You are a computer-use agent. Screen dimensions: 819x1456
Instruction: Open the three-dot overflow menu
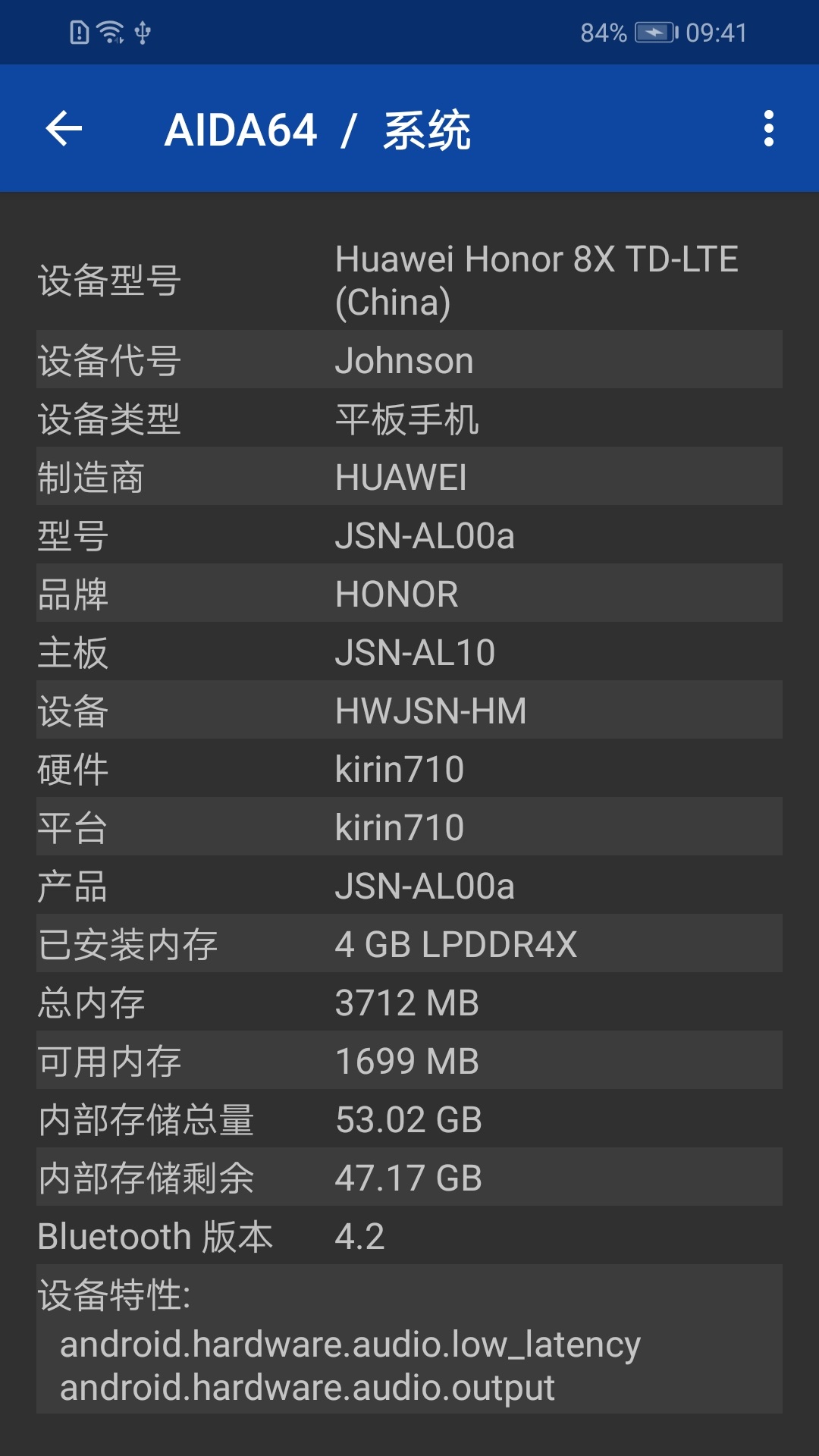pyautogui.click(x=769, y=129)
